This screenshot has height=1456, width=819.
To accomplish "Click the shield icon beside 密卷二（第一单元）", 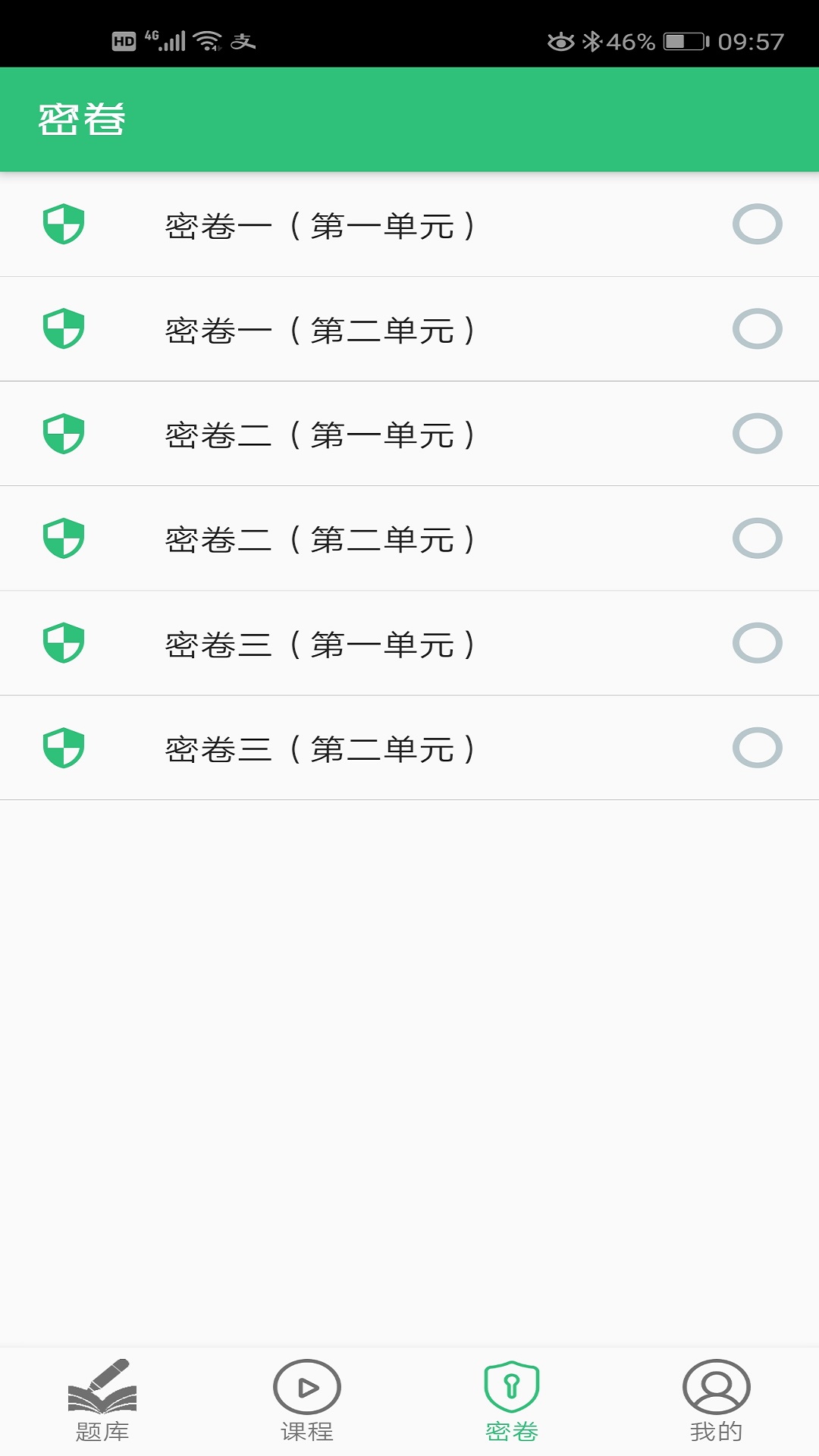I will coord(64,434).
